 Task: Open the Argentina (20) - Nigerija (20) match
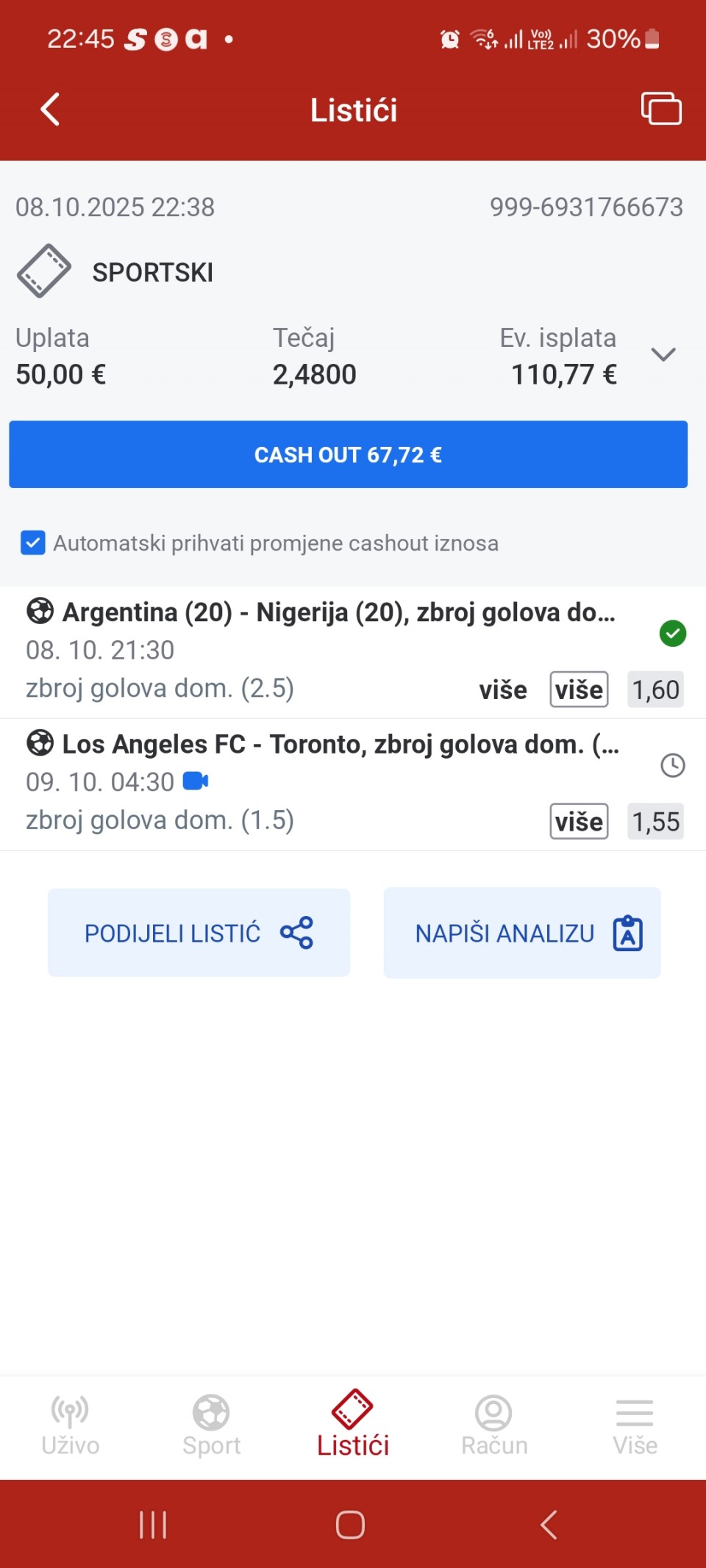338,612
